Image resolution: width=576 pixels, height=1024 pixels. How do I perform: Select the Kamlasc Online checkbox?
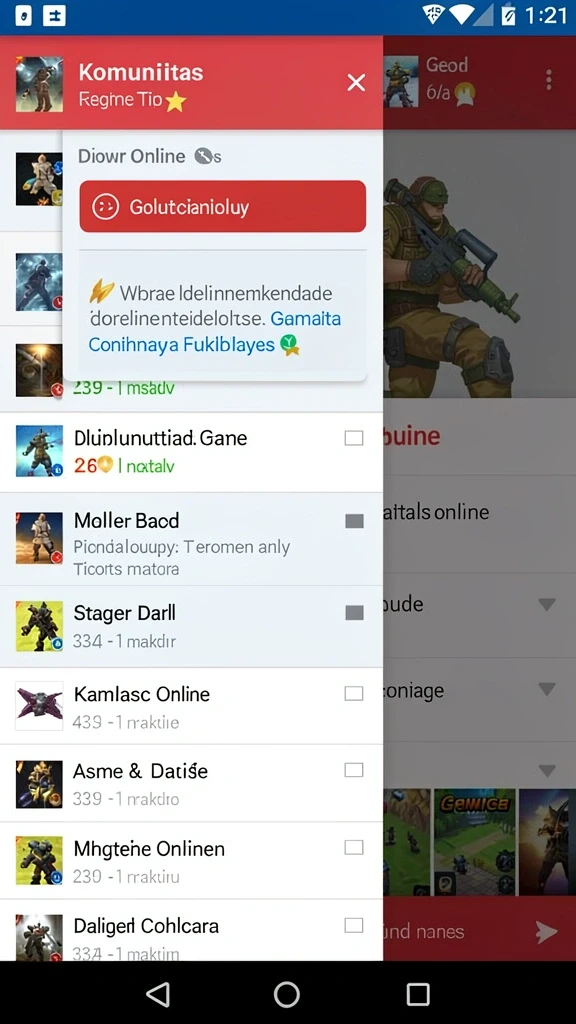click(354, 694)
